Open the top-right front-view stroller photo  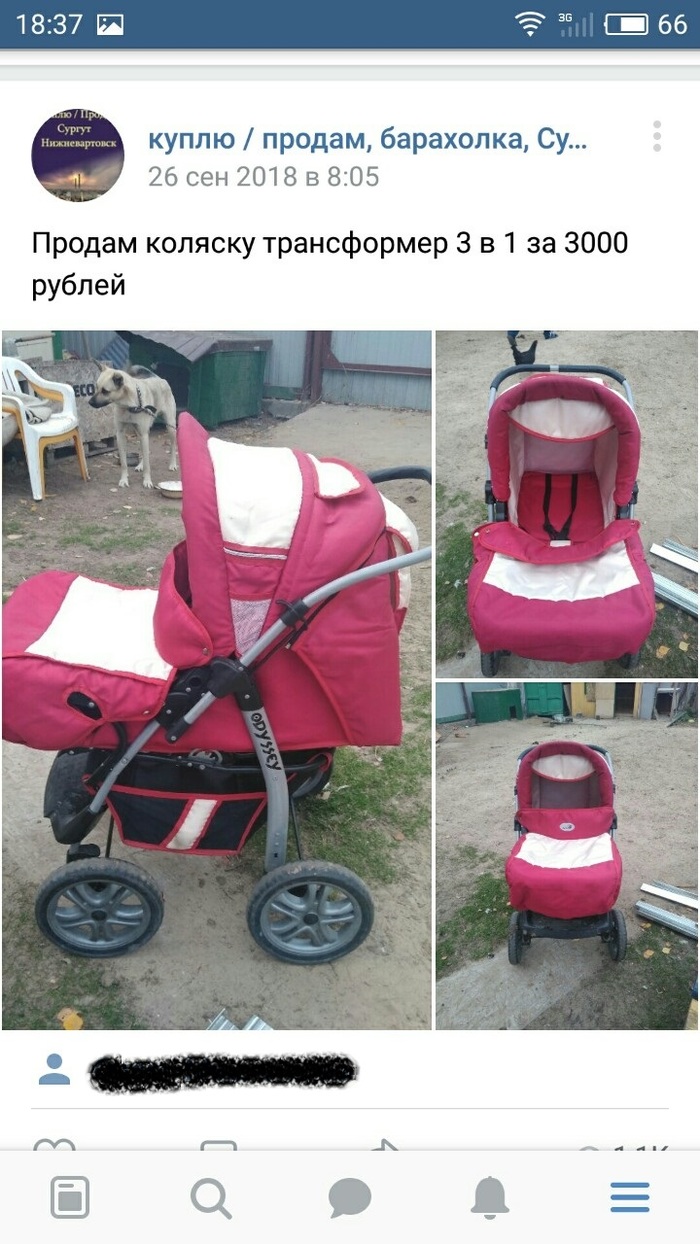[567, 503]
